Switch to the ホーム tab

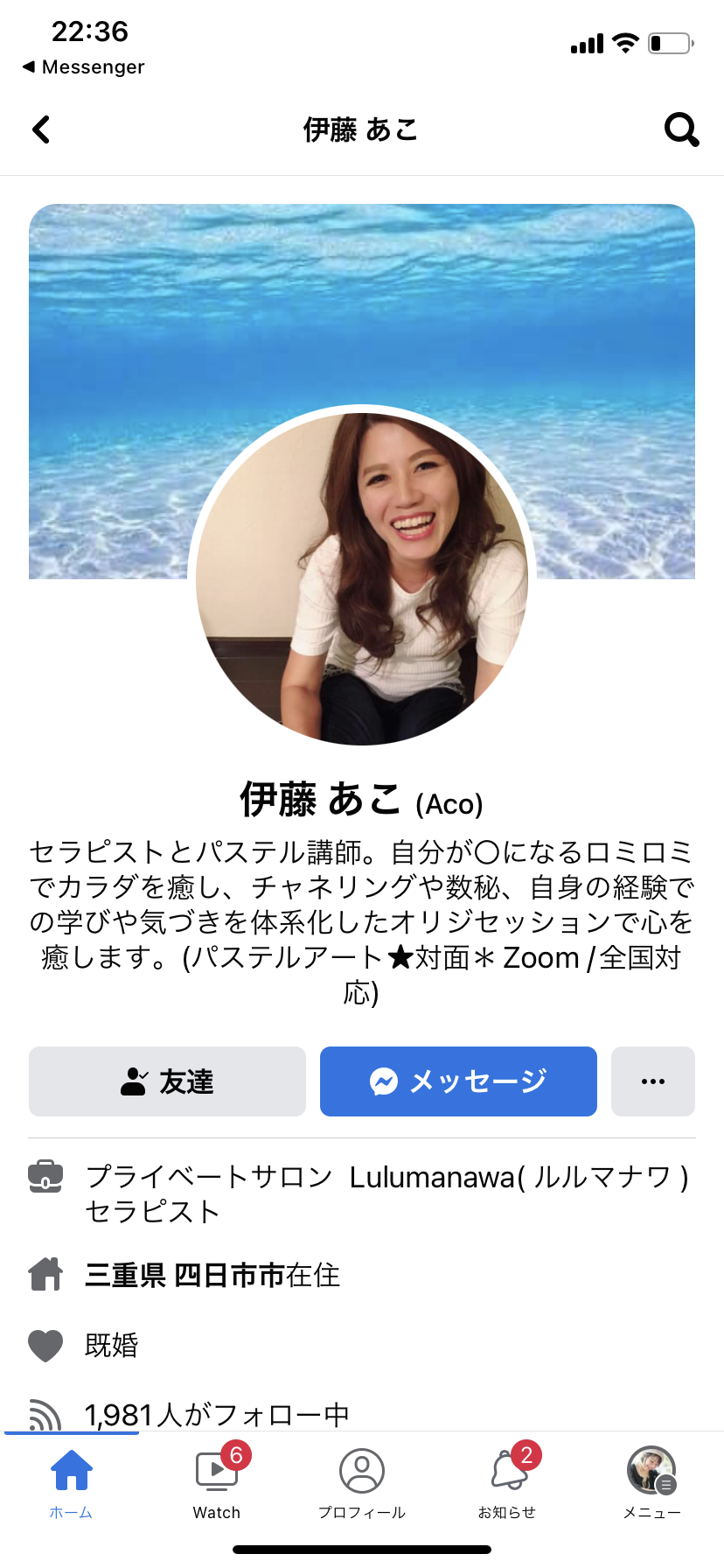72,1482
